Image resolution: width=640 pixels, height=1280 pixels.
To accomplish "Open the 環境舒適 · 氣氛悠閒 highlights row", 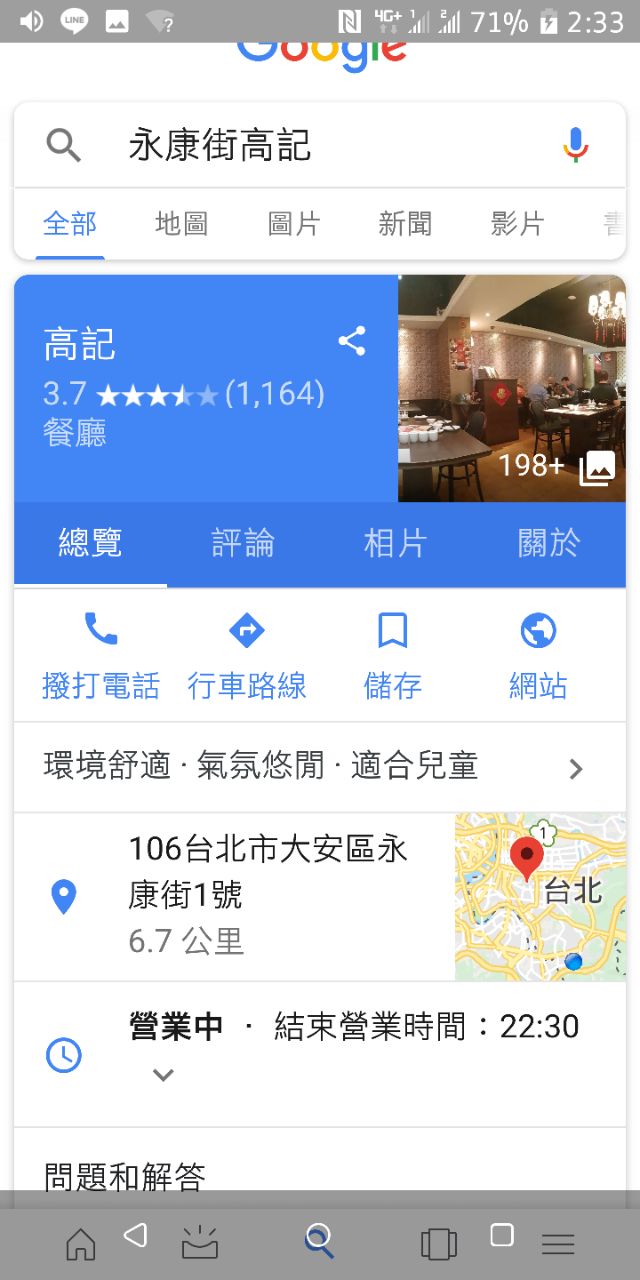I will tap(310, 767).
